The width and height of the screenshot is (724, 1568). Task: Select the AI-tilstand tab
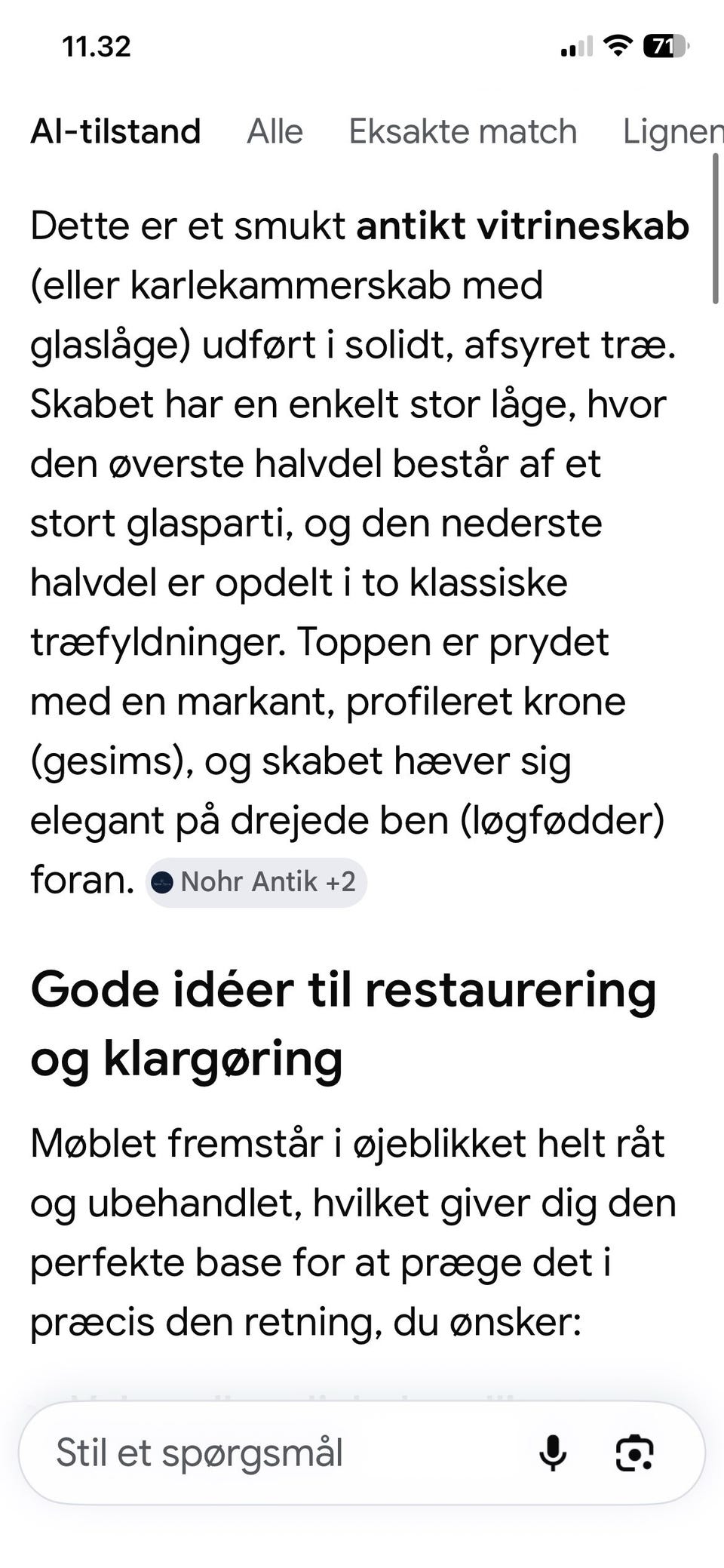click(x=115, y=131)
